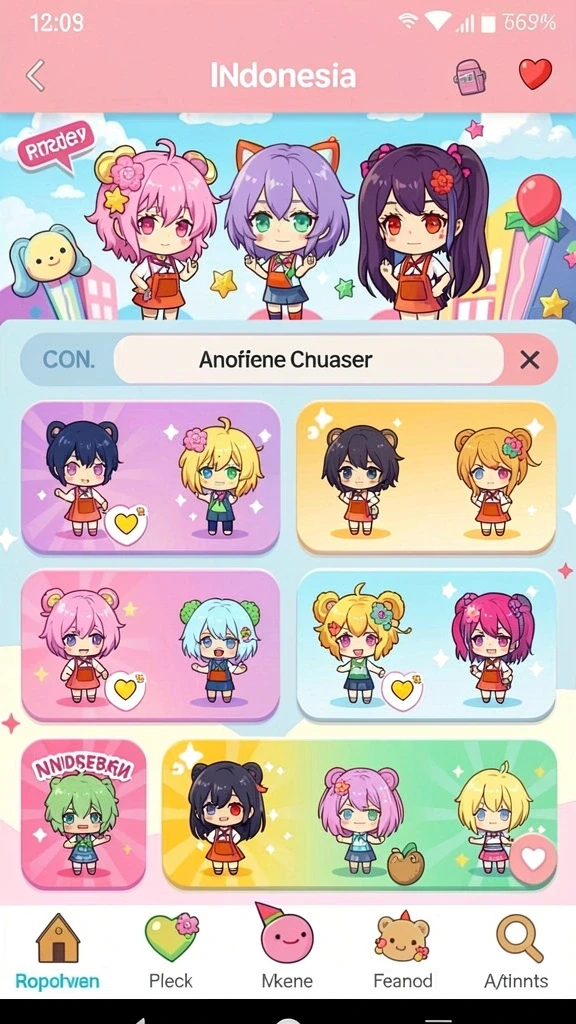The image size is (576, 1024).
Task: Open the pink card with pink-haired girl
Action: (151, 645)
